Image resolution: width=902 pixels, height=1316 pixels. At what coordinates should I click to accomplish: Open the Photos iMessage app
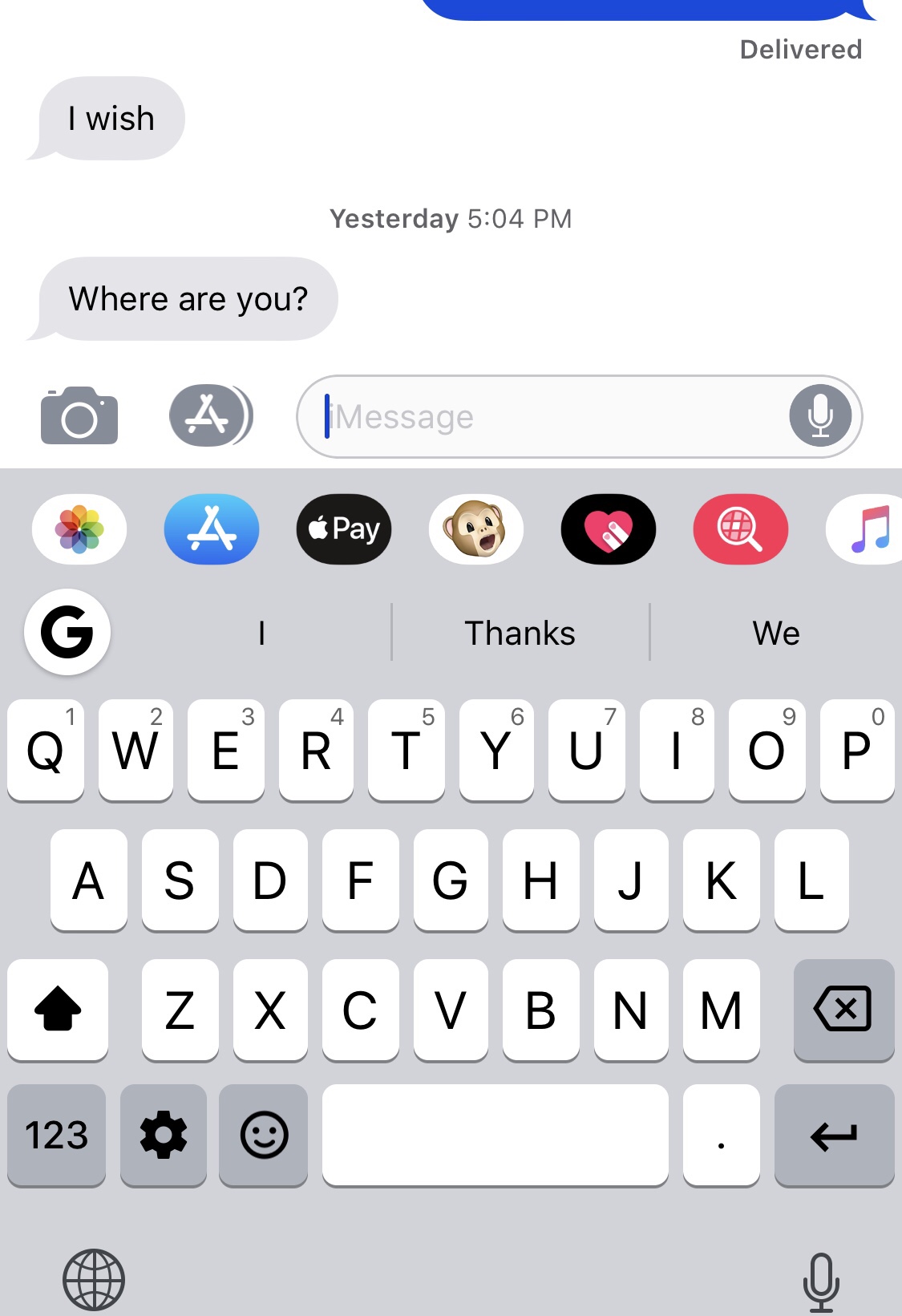tap(79, 529)
